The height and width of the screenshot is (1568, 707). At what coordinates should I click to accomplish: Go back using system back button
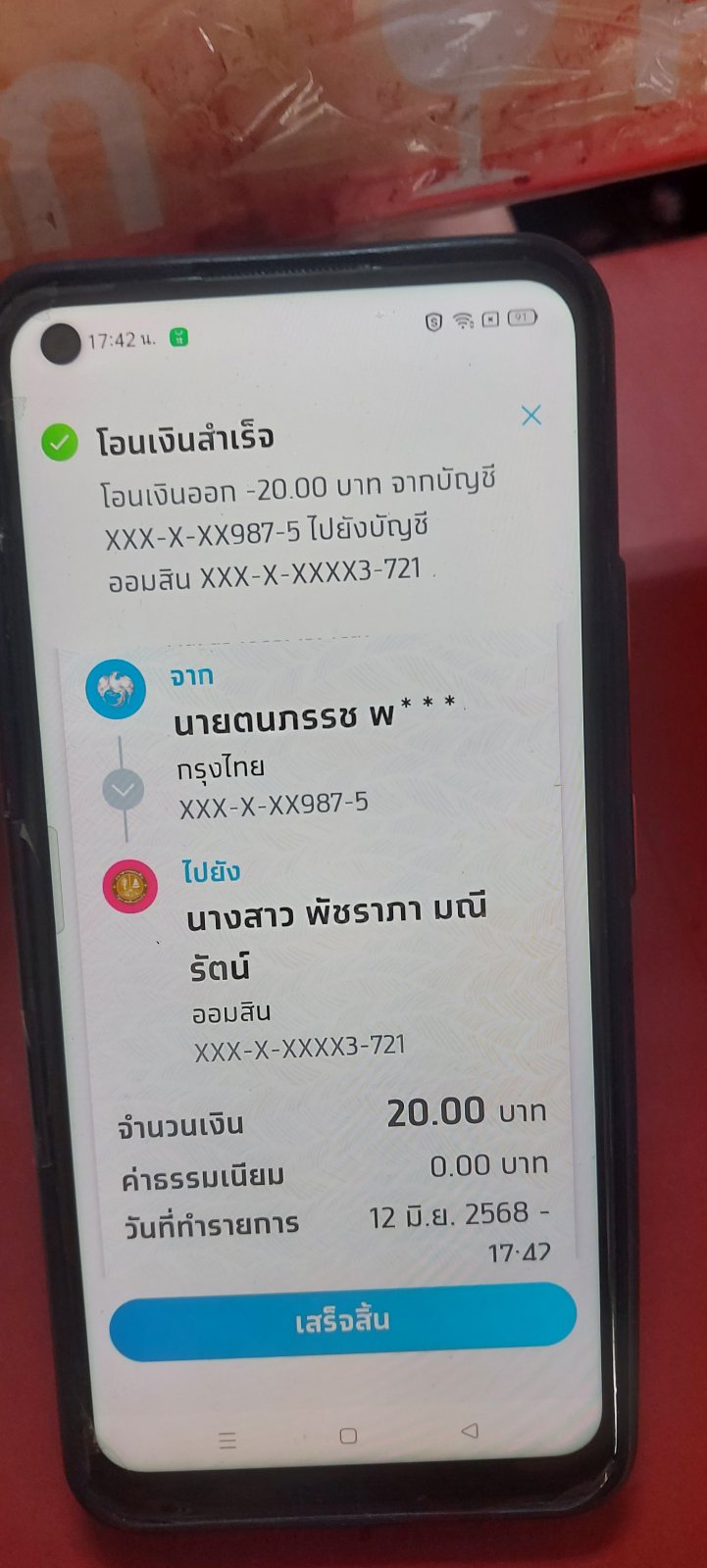point(470,1431)
